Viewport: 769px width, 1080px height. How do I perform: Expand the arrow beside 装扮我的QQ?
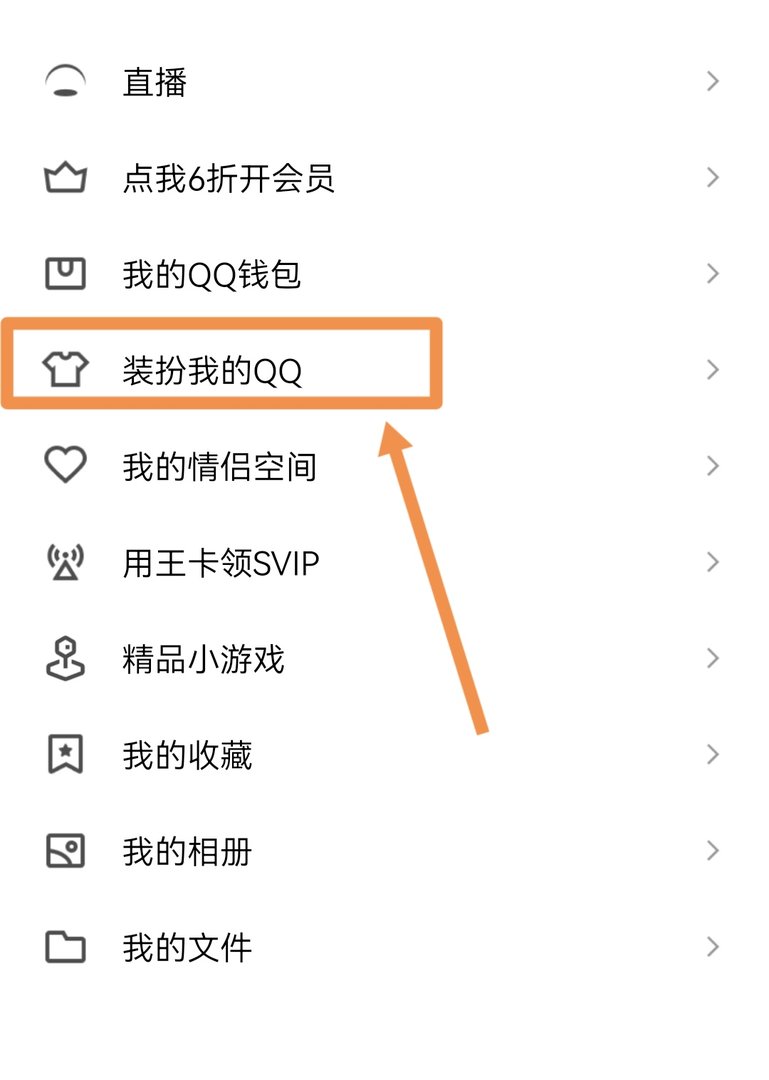(712, 369)
